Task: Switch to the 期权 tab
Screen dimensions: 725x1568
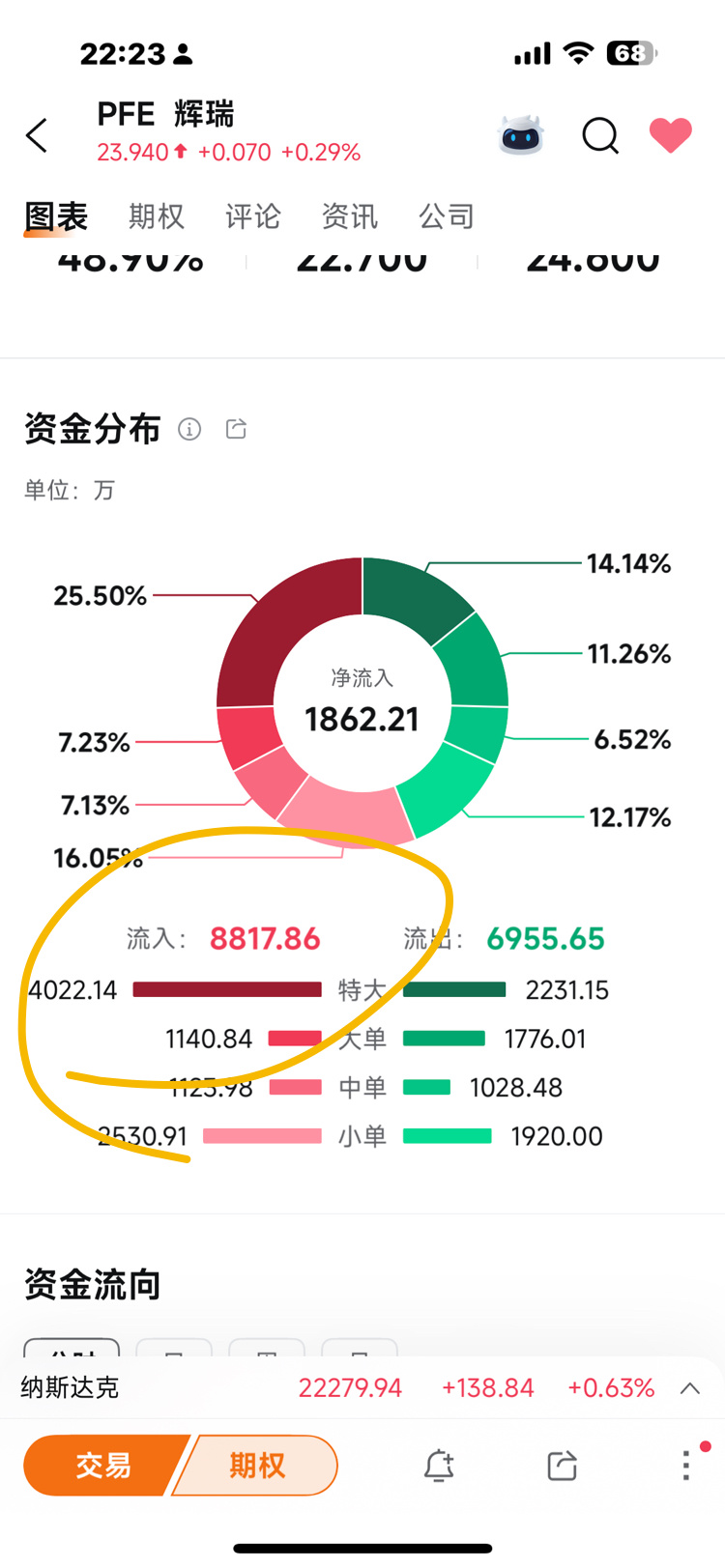Action: 156,216
